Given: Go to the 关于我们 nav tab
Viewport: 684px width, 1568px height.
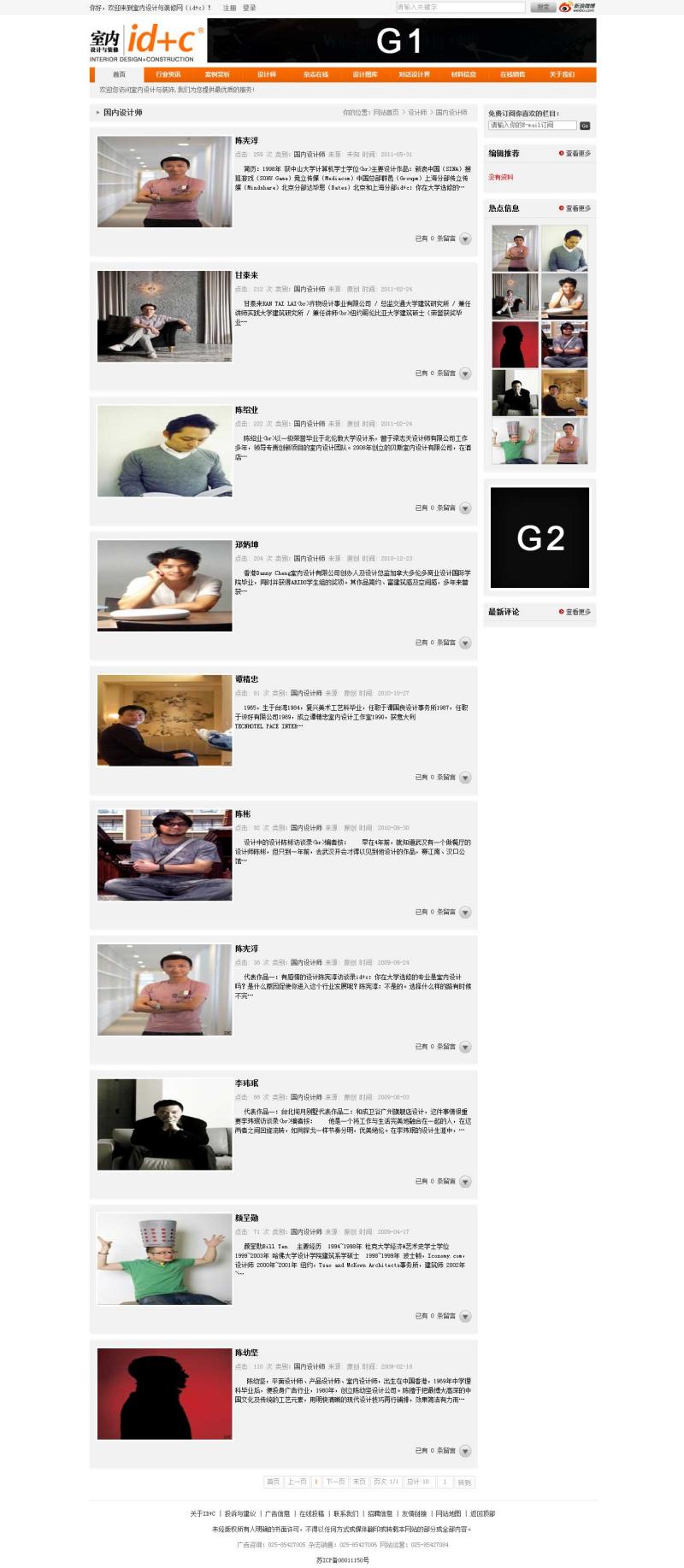Looking at the screenshot, I should [x=562, y=74].
